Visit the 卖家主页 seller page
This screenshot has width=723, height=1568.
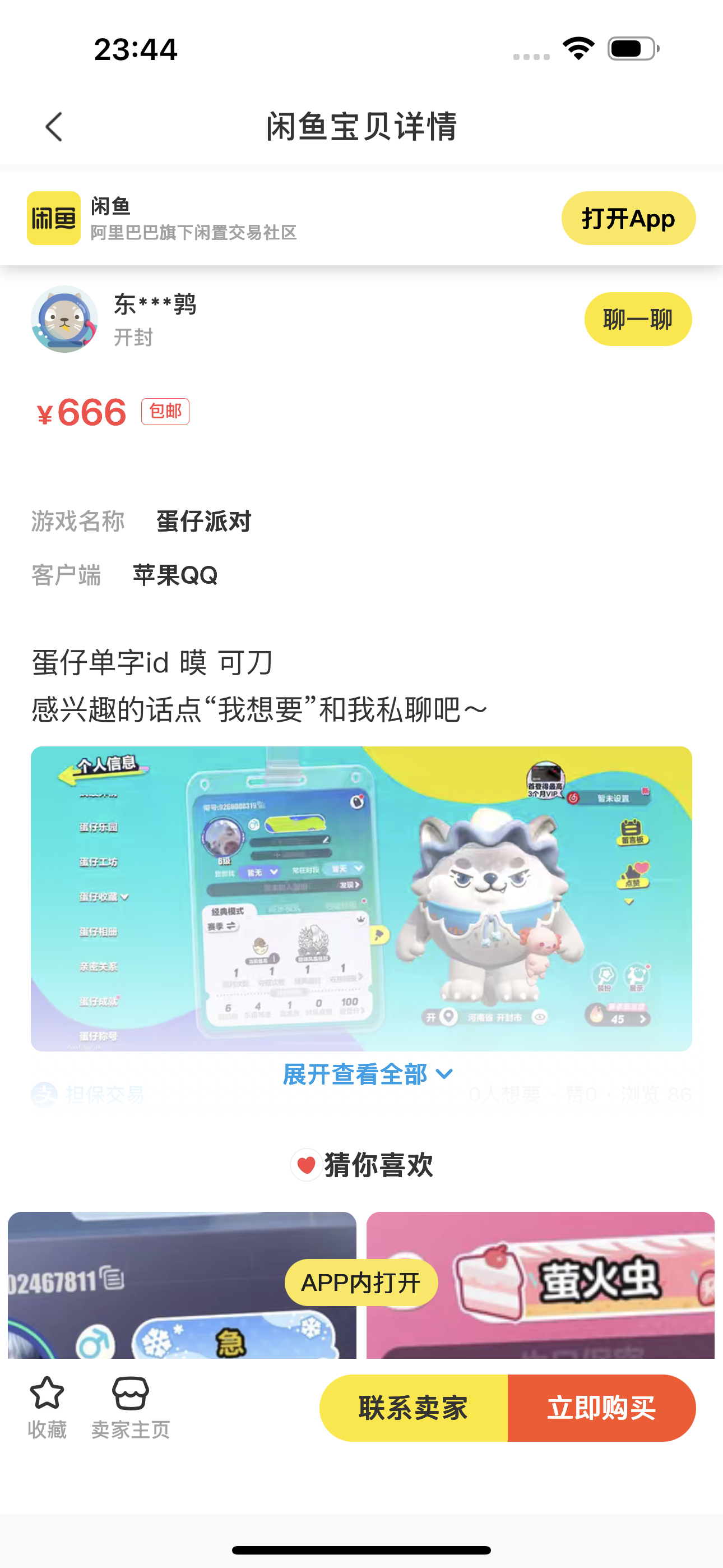130,1408
